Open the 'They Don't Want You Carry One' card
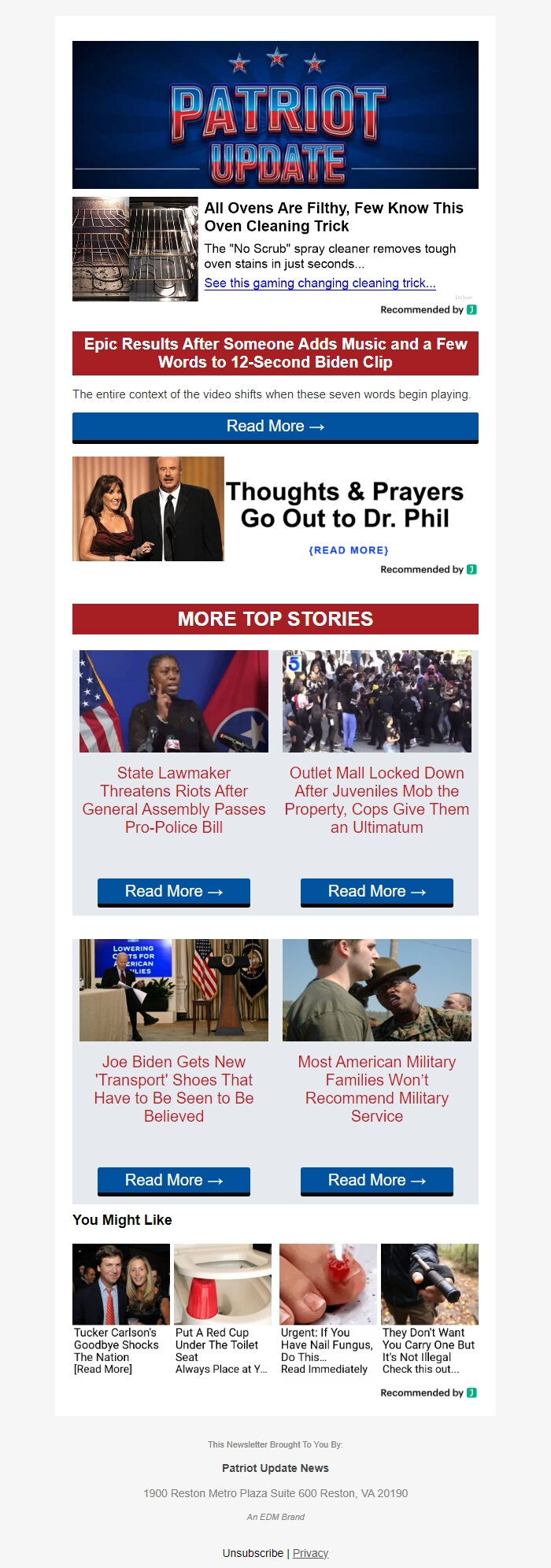 coord(430,1307)
